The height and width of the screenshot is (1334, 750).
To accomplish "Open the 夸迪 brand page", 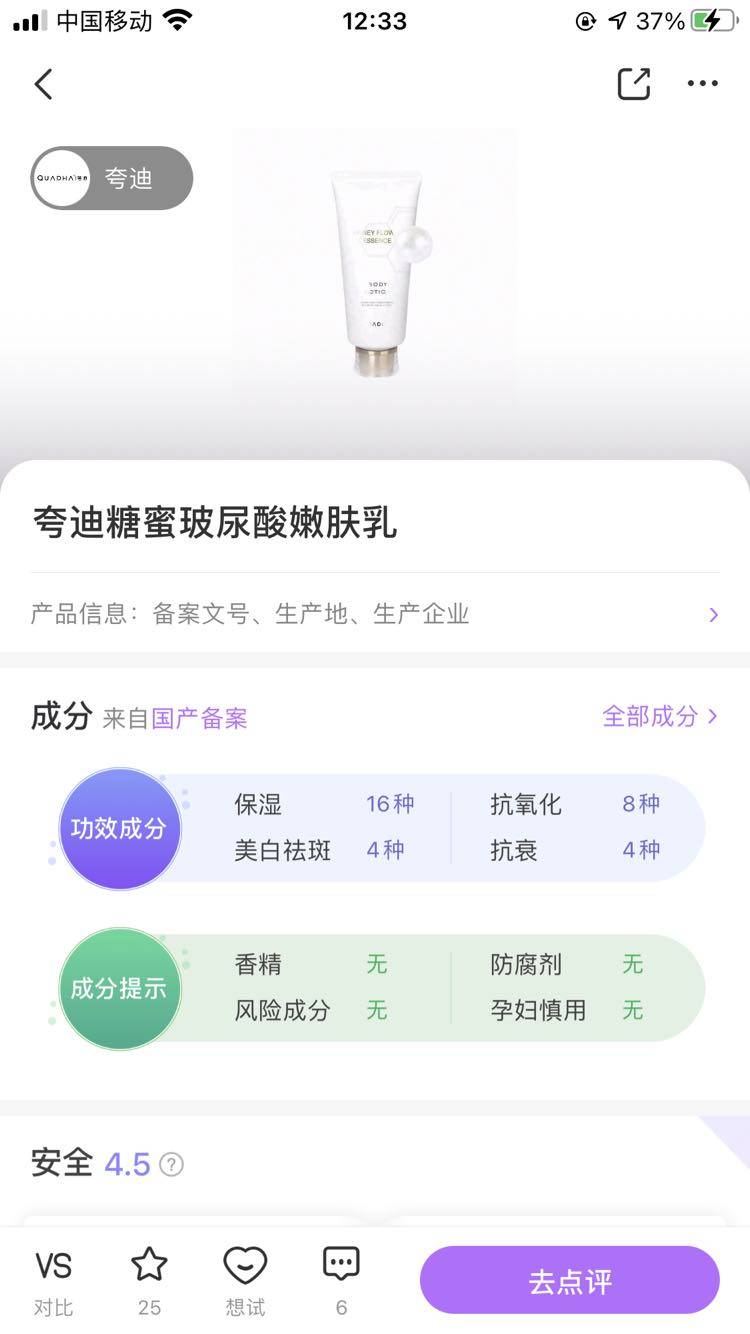I will tap(111, 178).
